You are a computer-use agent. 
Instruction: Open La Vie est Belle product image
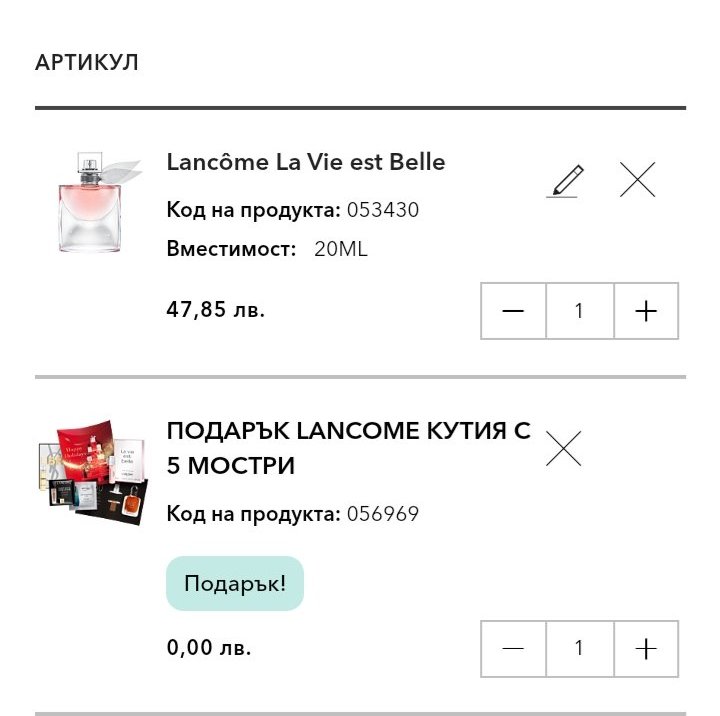[88, 202]
